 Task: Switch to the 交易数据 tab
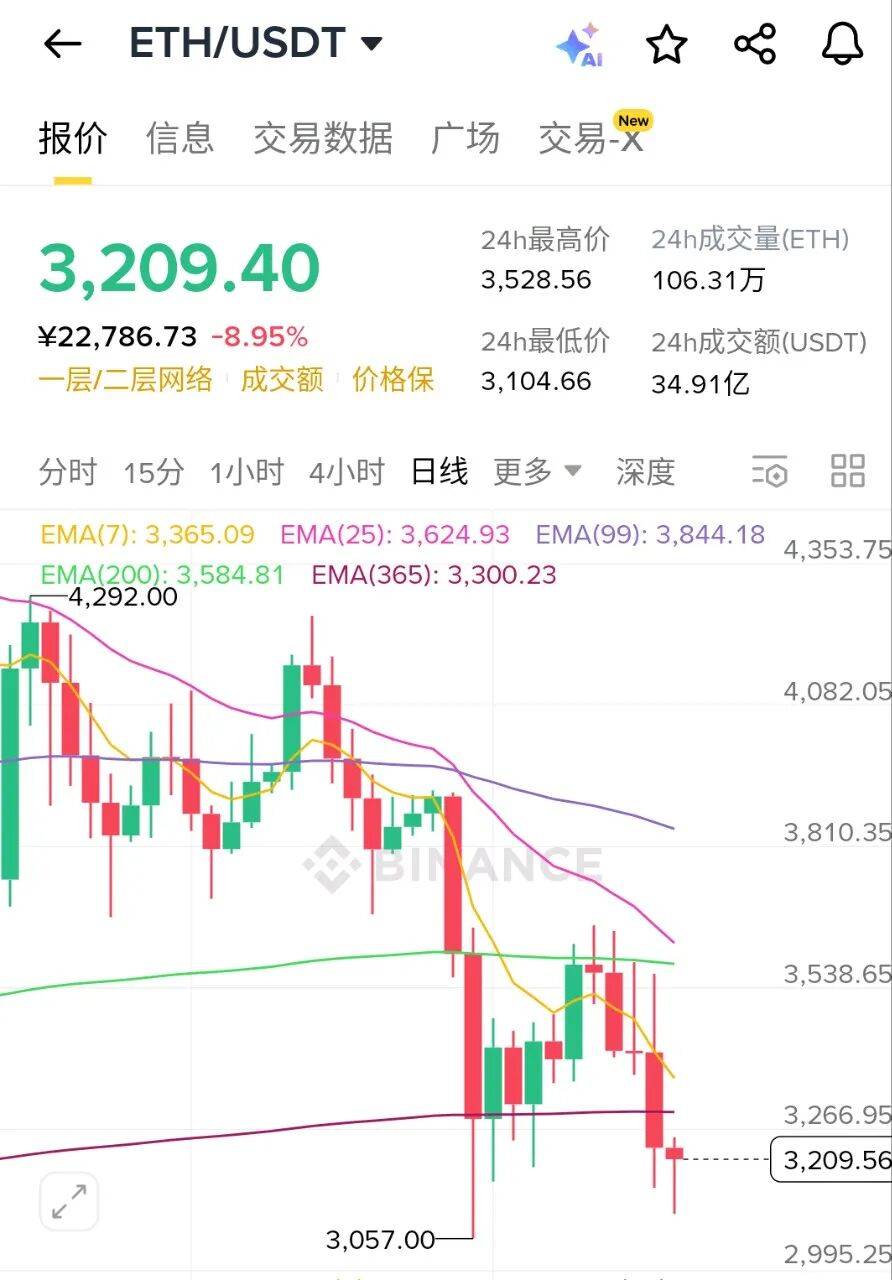click(x=322, y=138)
